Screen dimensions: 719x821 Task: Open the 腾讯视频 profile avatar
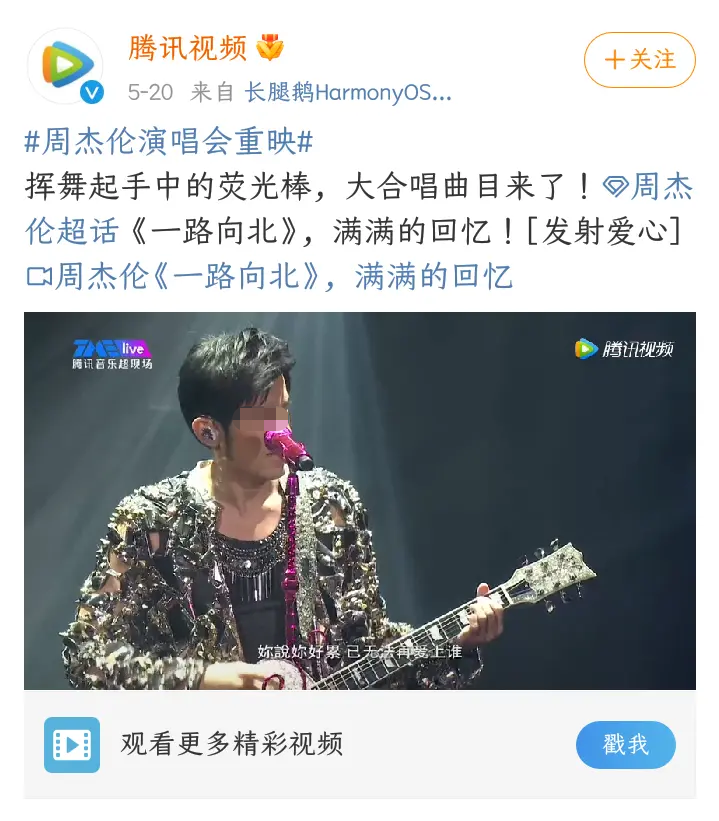click(64, 66)
